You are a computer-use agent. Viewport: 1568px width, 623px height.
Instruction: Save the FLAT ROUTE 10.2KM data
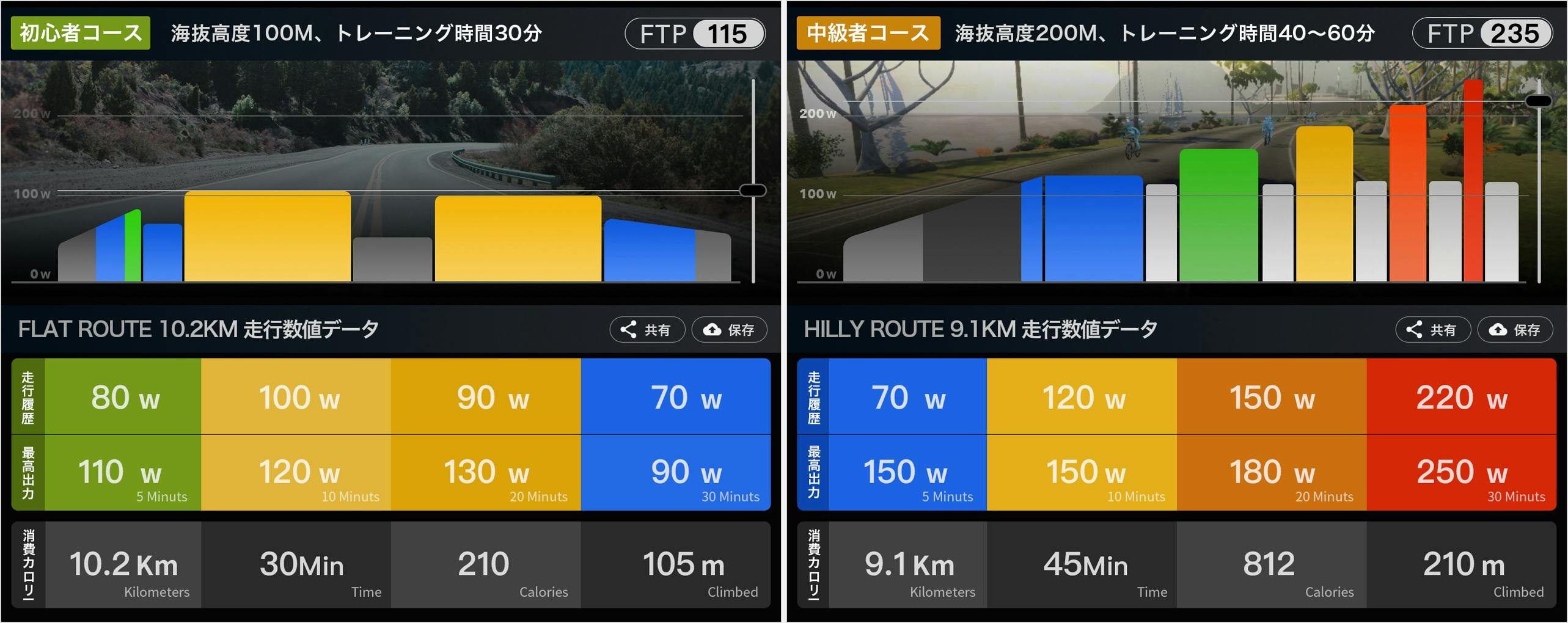pos(729,330)
